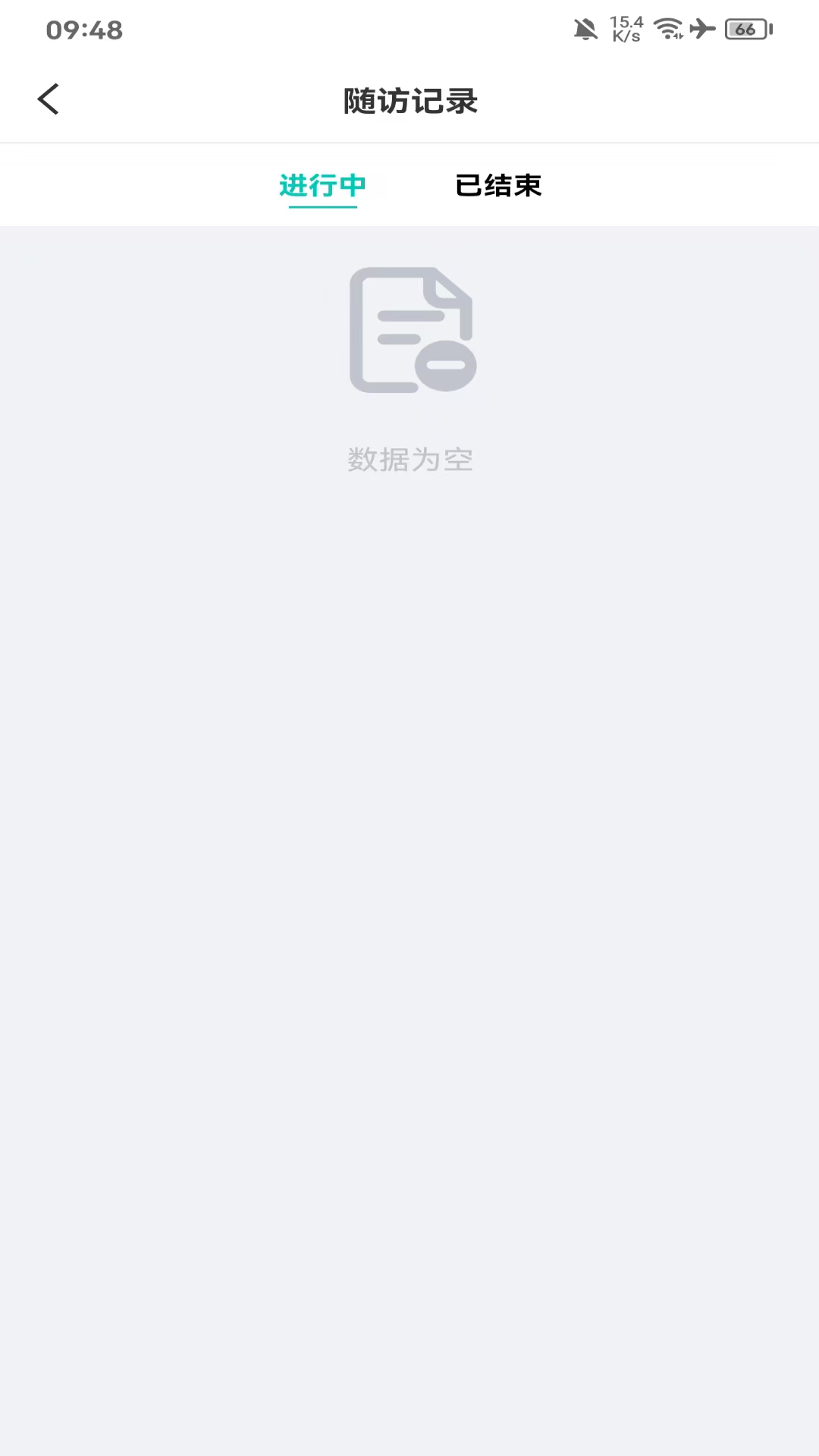Screen dimensions: 819x1456
Task: Tap the empty content area below the tabs
Action: [x=409, y=834]
